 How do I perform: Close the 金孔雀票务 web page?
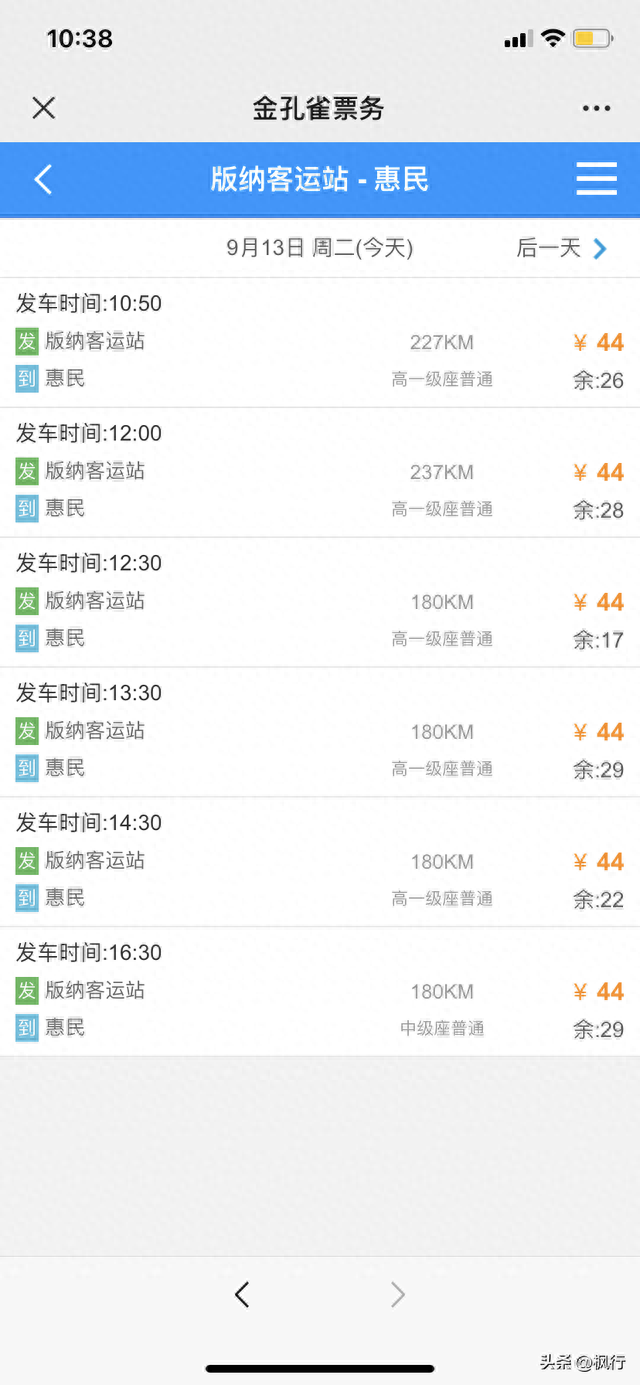pyautogui.click(x=44, y=108)
